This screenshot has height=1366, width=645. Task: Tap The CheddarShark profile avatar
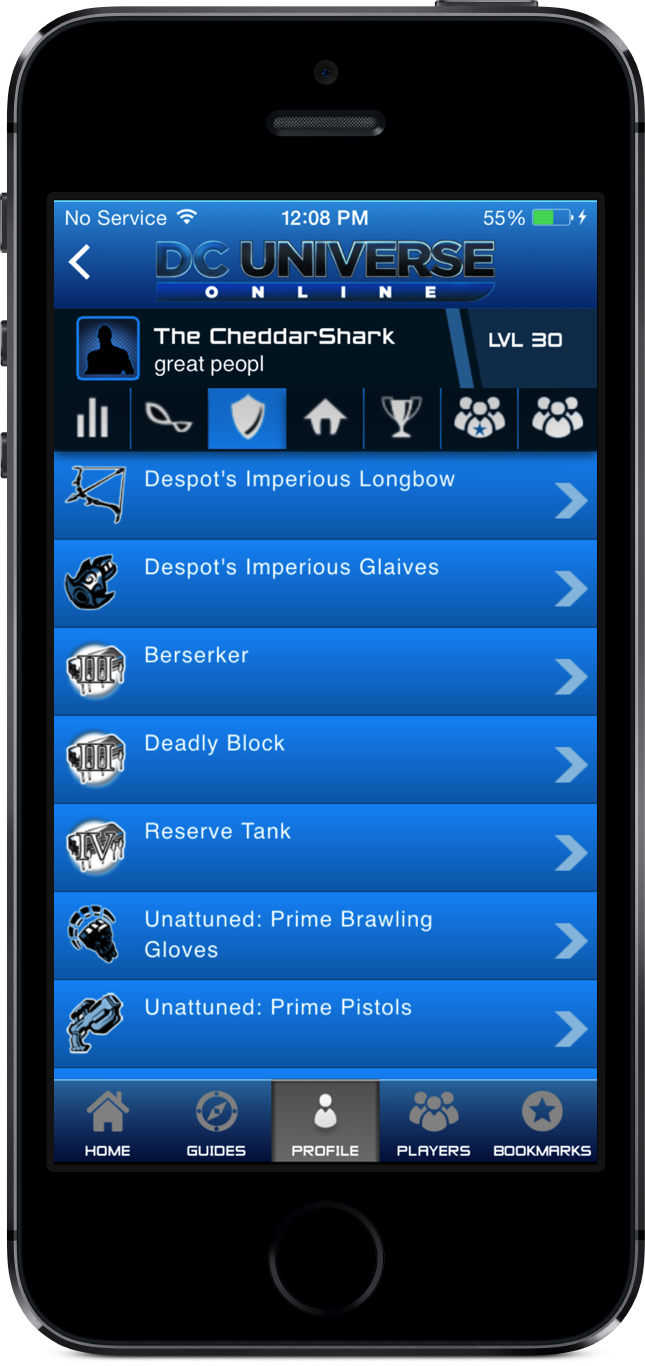tap(108, 349)
